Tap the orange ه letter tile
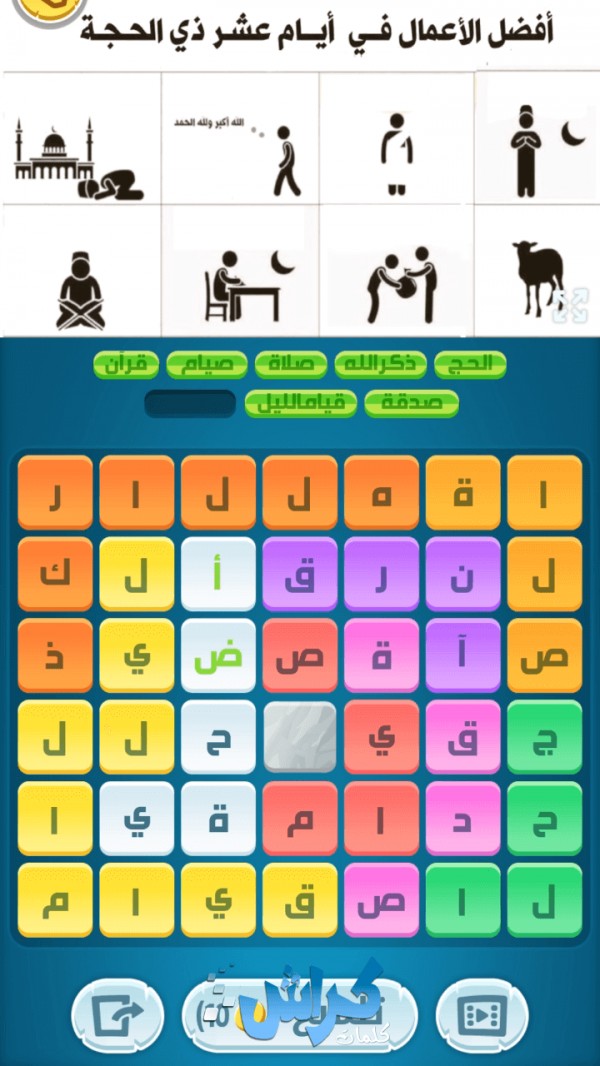600x1066 pixels. [381, 492]
